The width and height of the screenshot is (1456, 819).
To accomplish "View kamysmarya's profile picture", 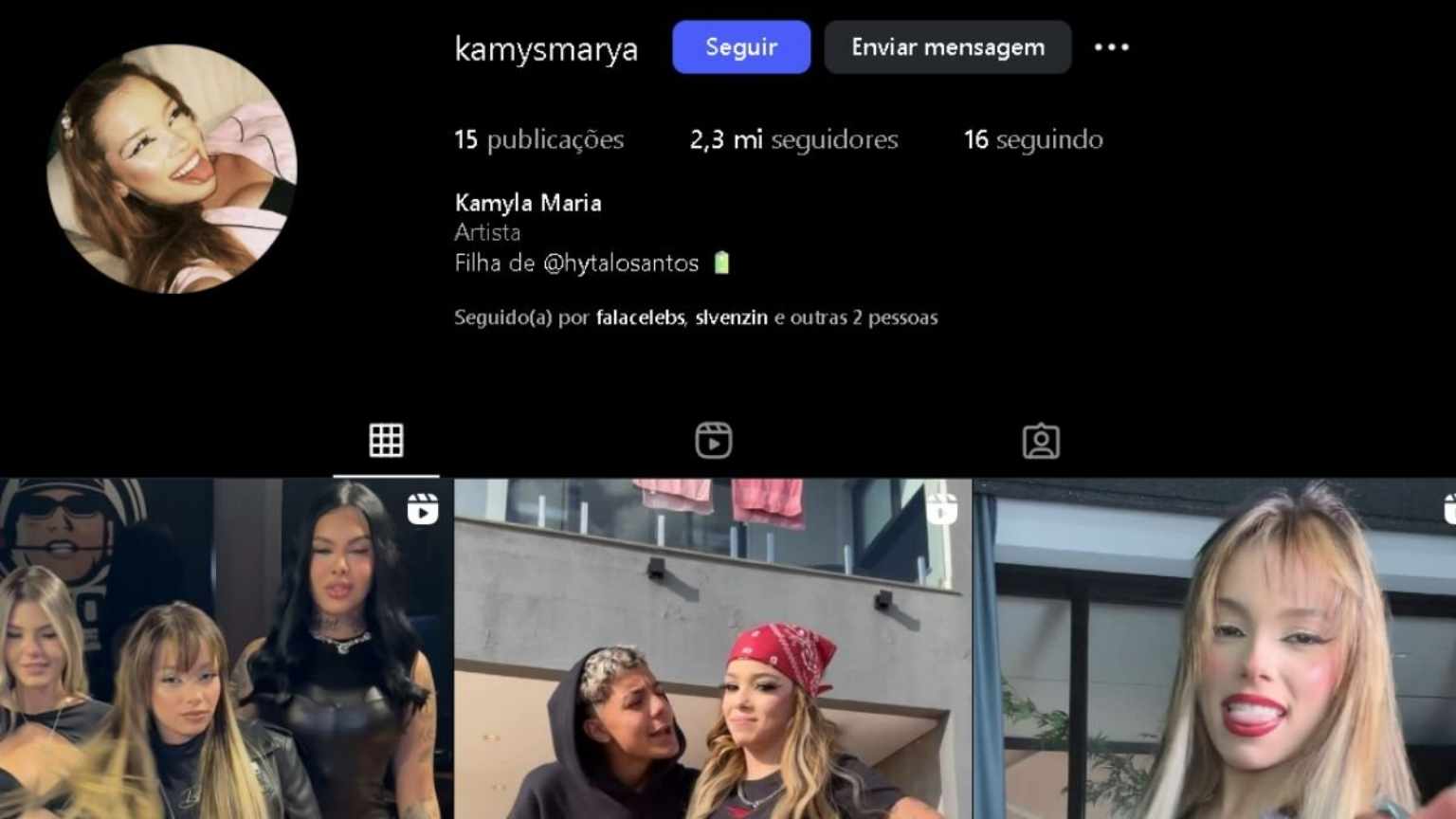I will click(172, 169).
